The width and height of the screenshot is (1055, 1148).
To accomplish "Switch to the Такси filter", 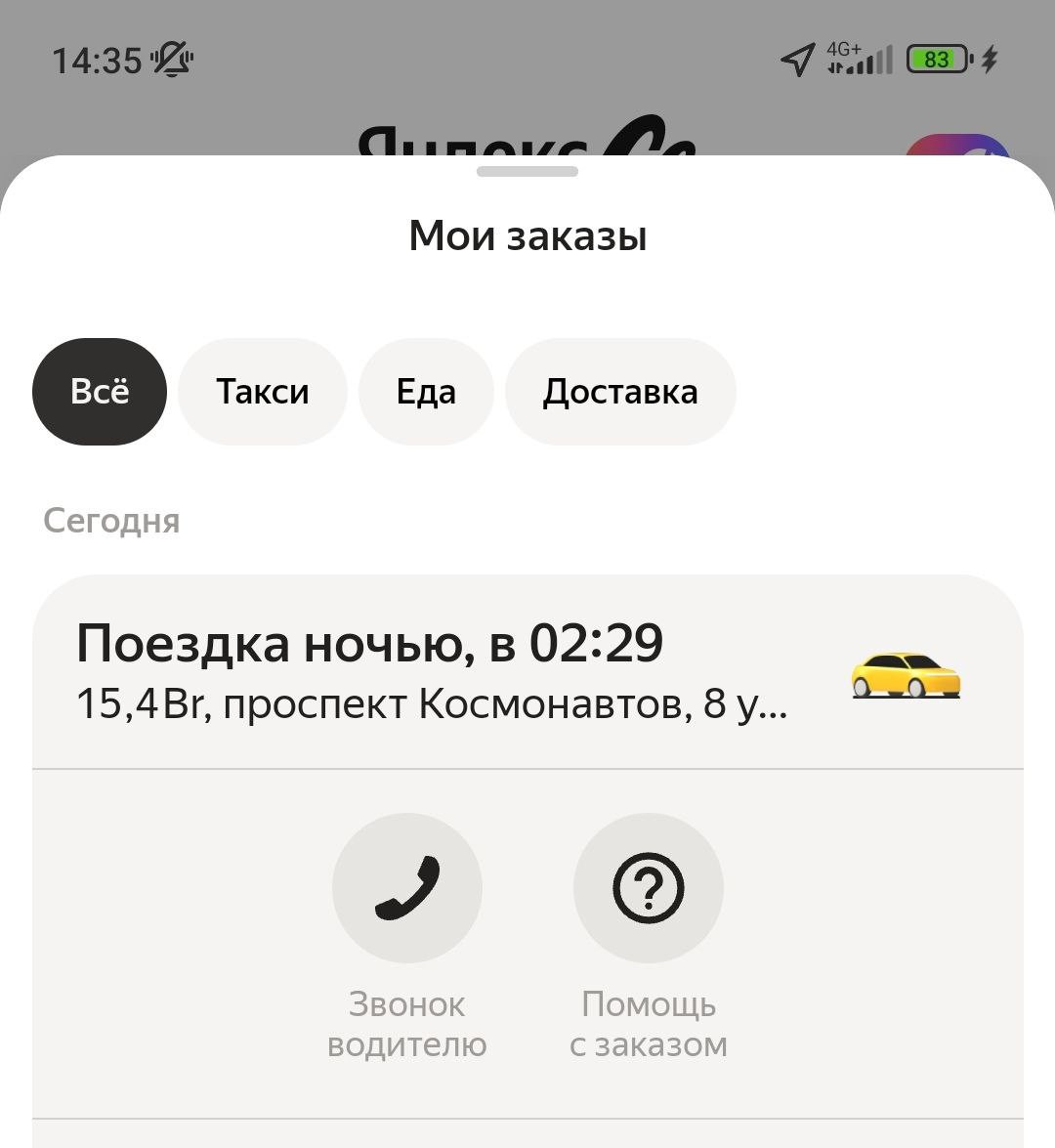I will (263, 392).
